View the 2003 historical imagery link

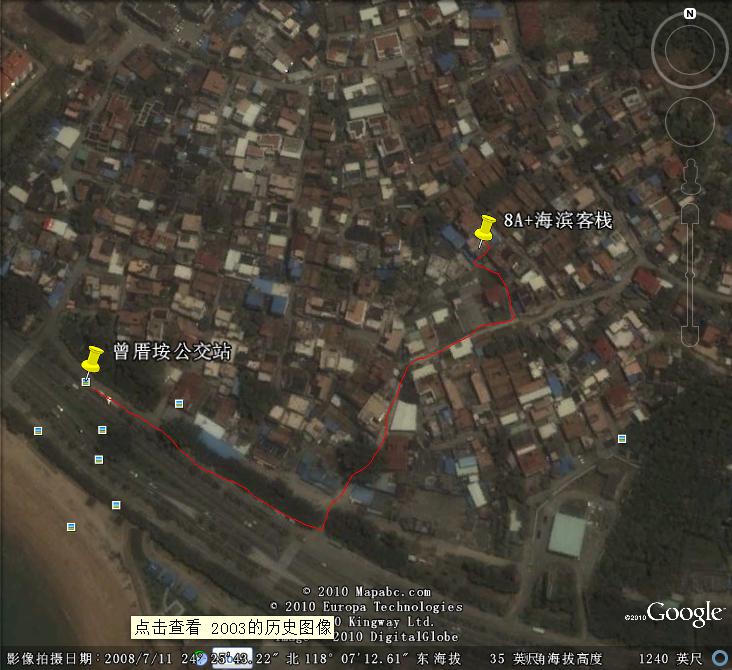pyautogui.click(x=234, y=627)
